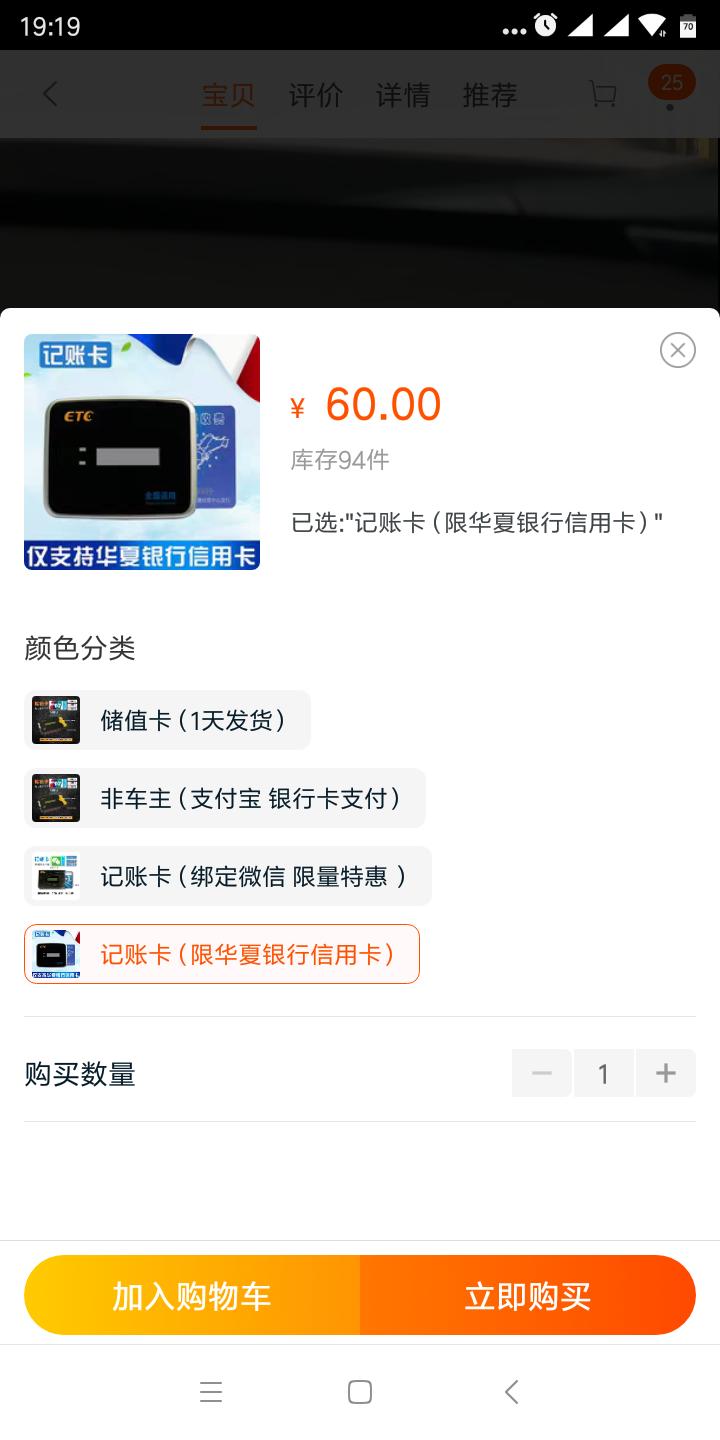Switch to the 推荐 tab
Image resolution: width=720 pixels, height=1440 pixels.
point(488,93)
